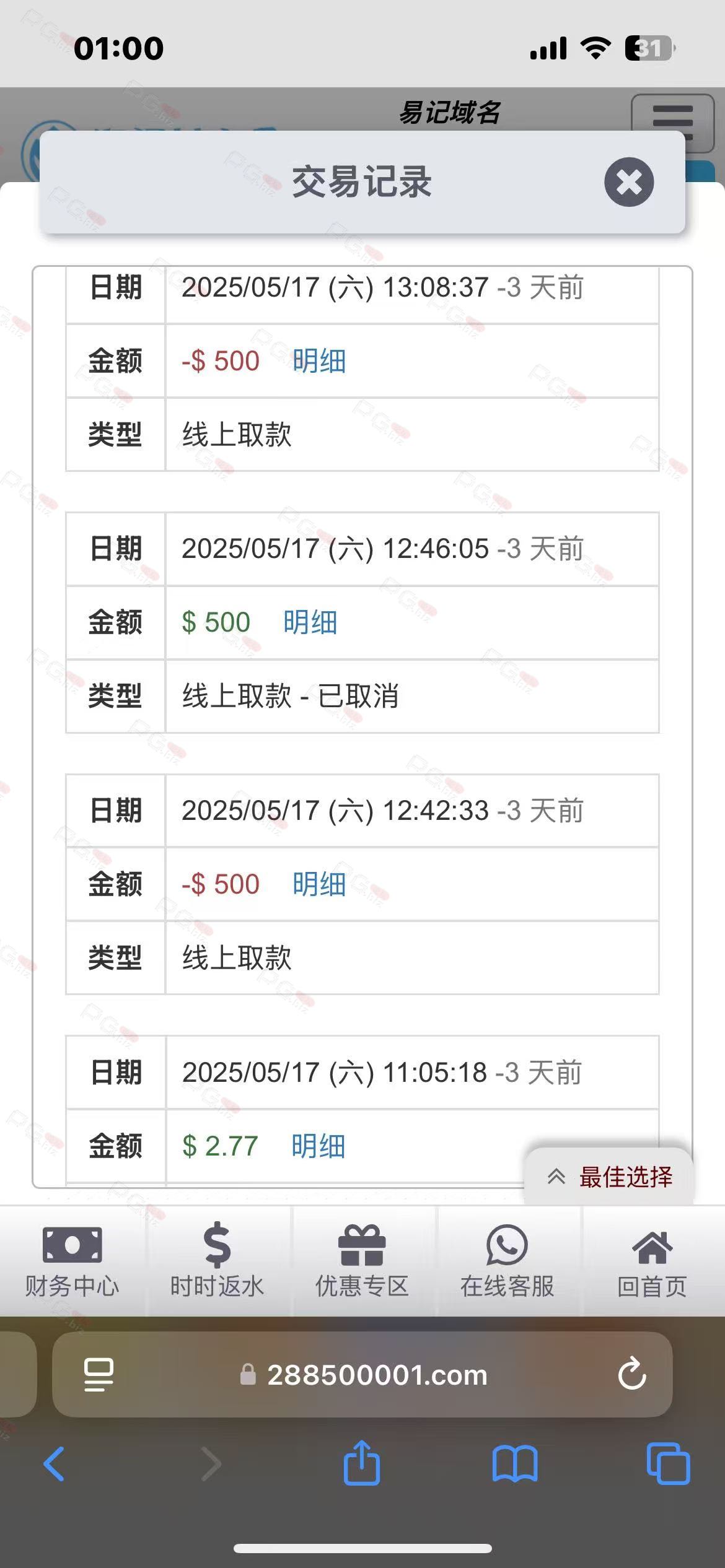The image size is (725, 1568).
Task: Close the 交易记录 dialog
Action: [629, 182]
